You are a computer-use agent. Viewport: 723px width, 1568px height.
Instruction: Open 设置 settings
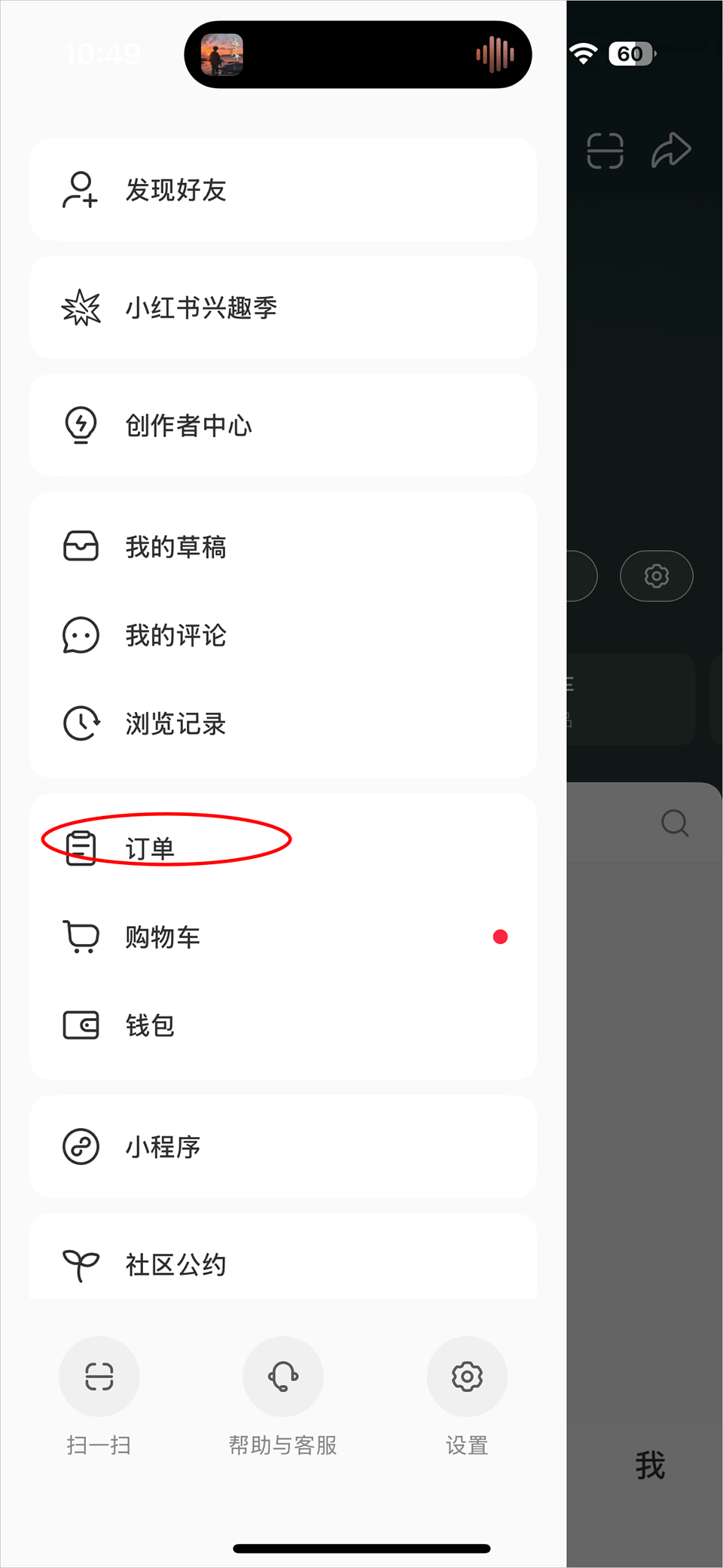click(x=466, y=1377)
